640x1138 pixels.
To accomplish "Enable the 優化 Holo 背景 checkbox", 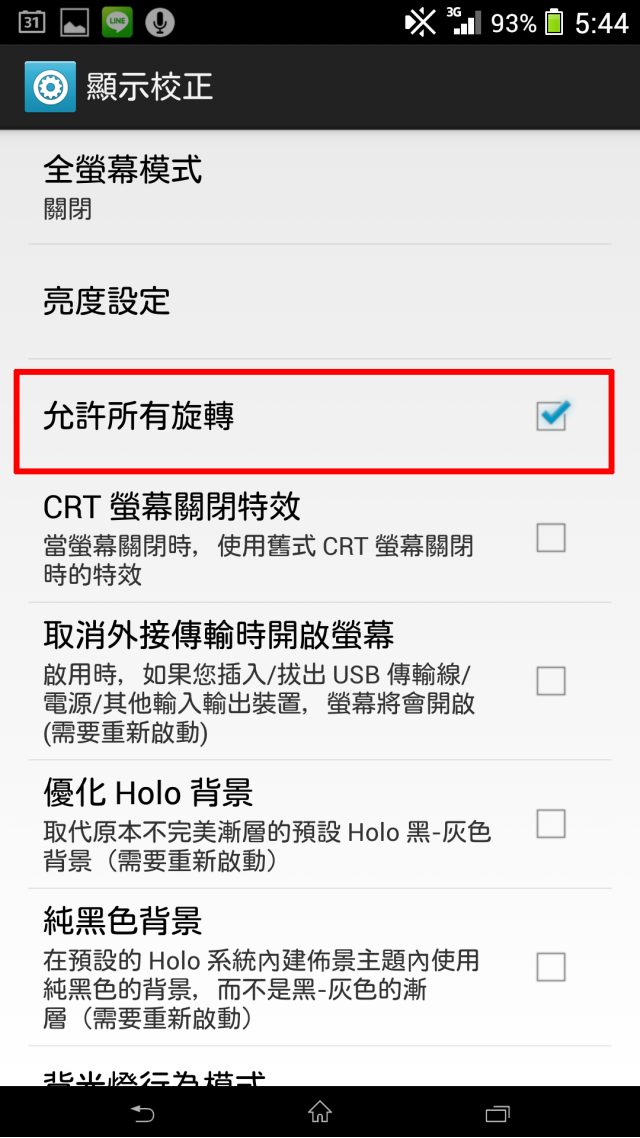I will coord(551,824).
